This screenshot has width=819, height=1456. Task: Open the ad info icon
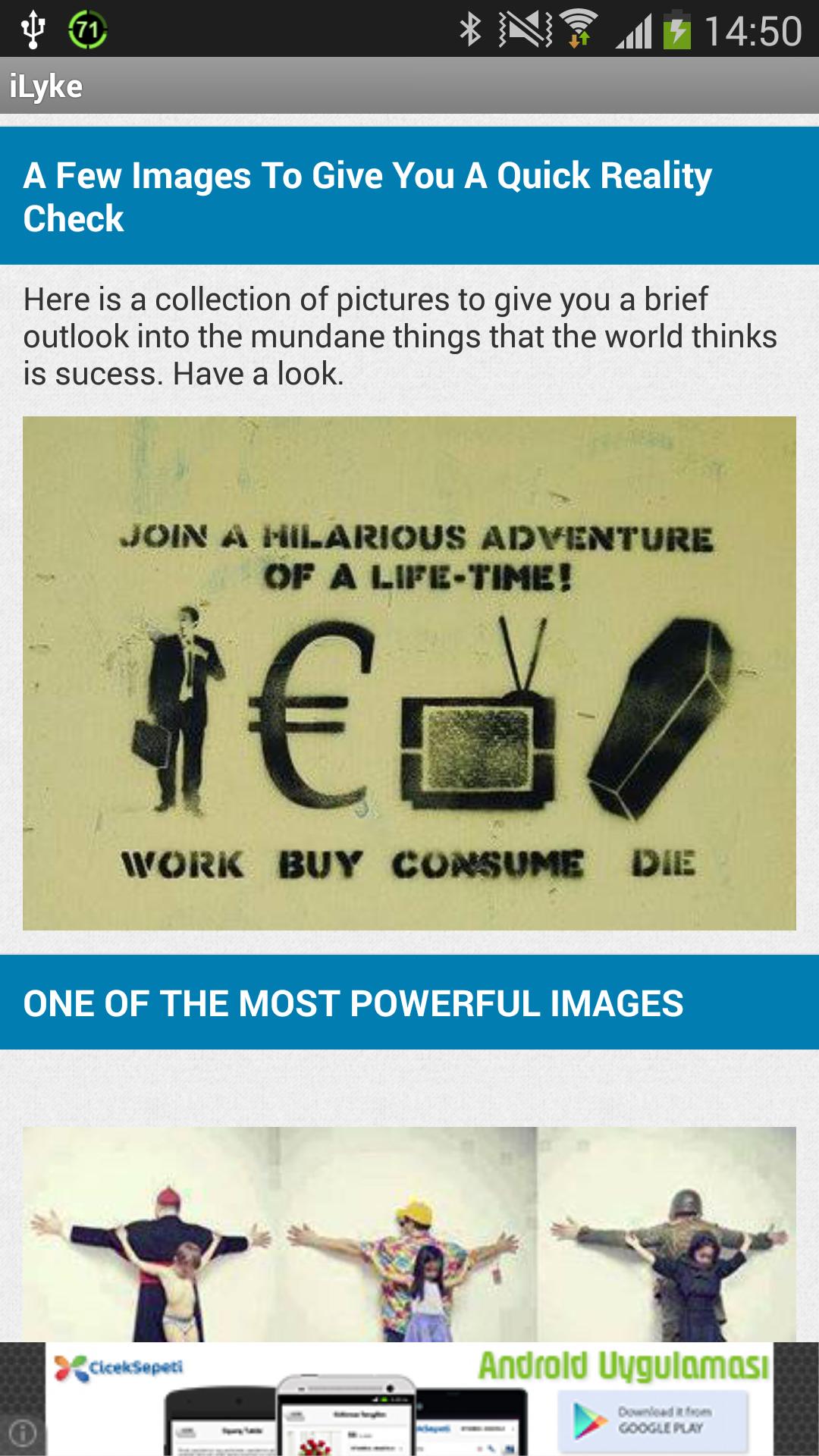tap(23, 1432)
